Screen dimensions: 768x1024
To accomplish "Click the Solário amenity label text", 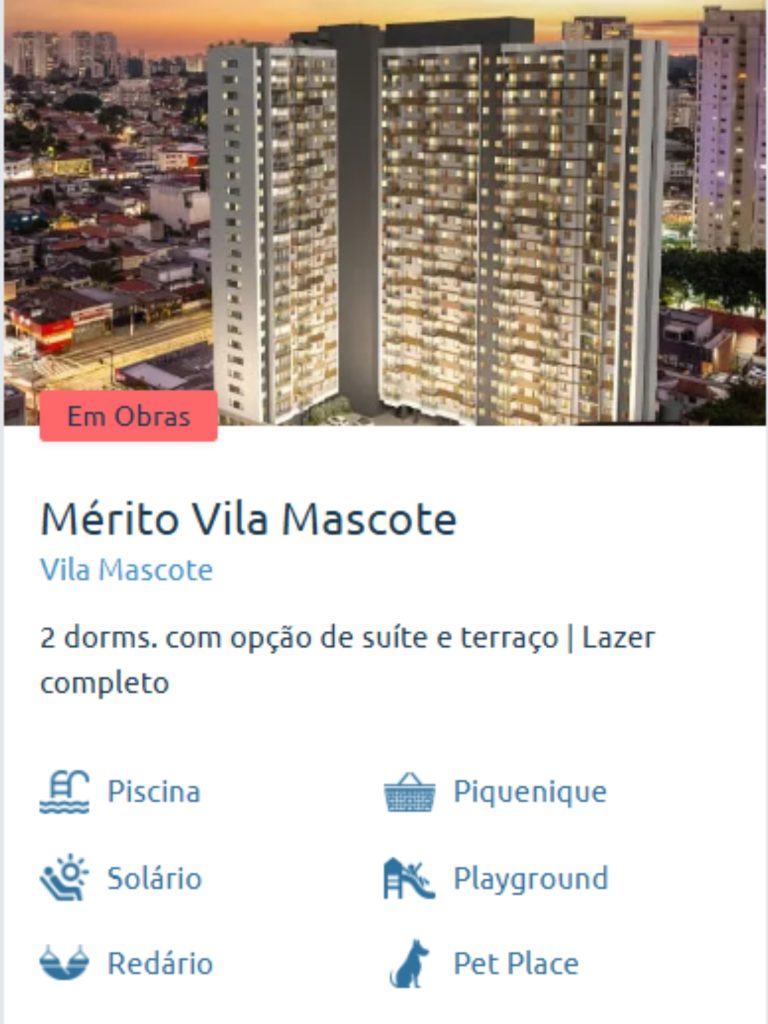I will (153, 879).
